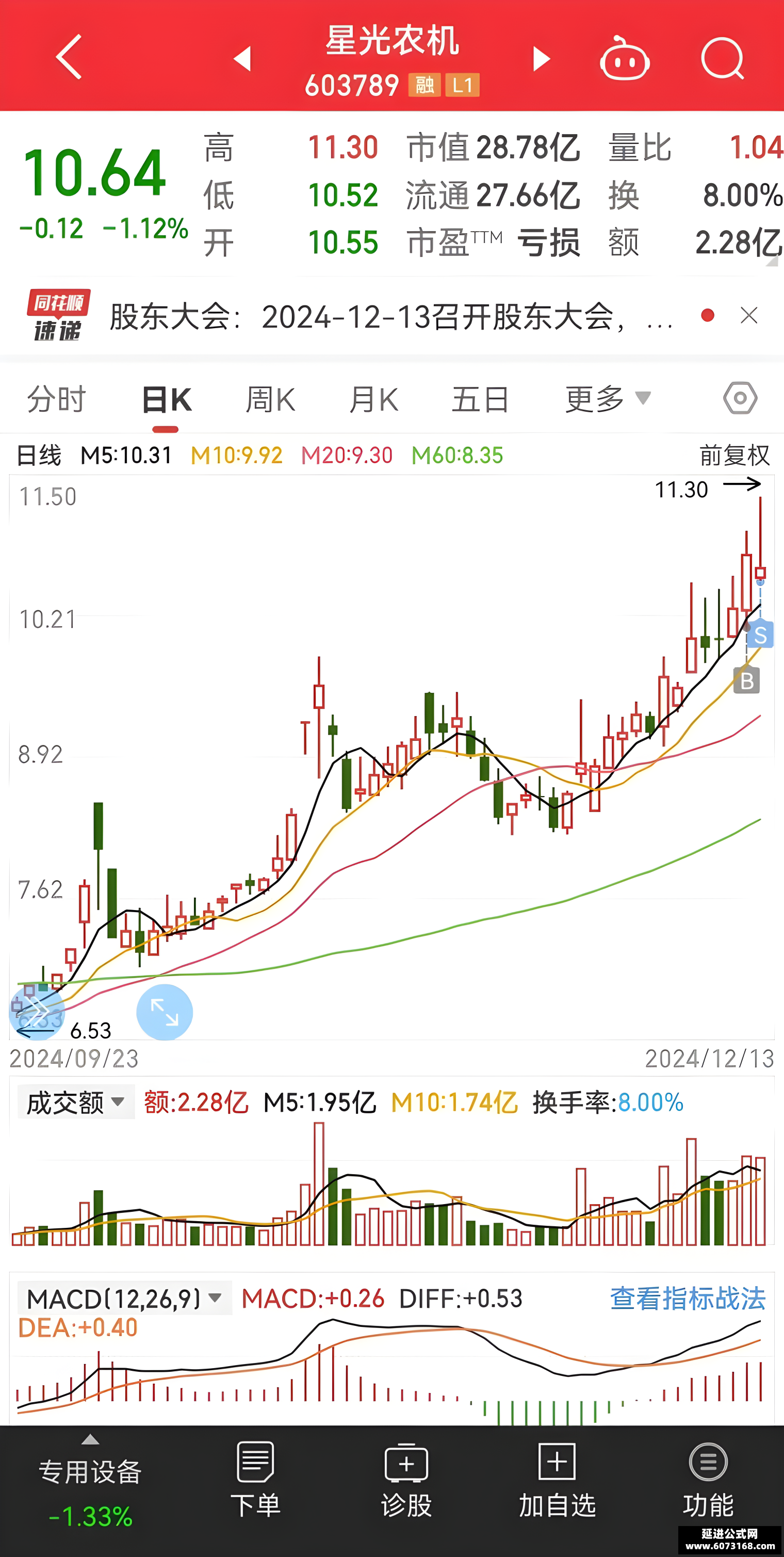Change the 前复权 adjustment mode

point(734,455)
